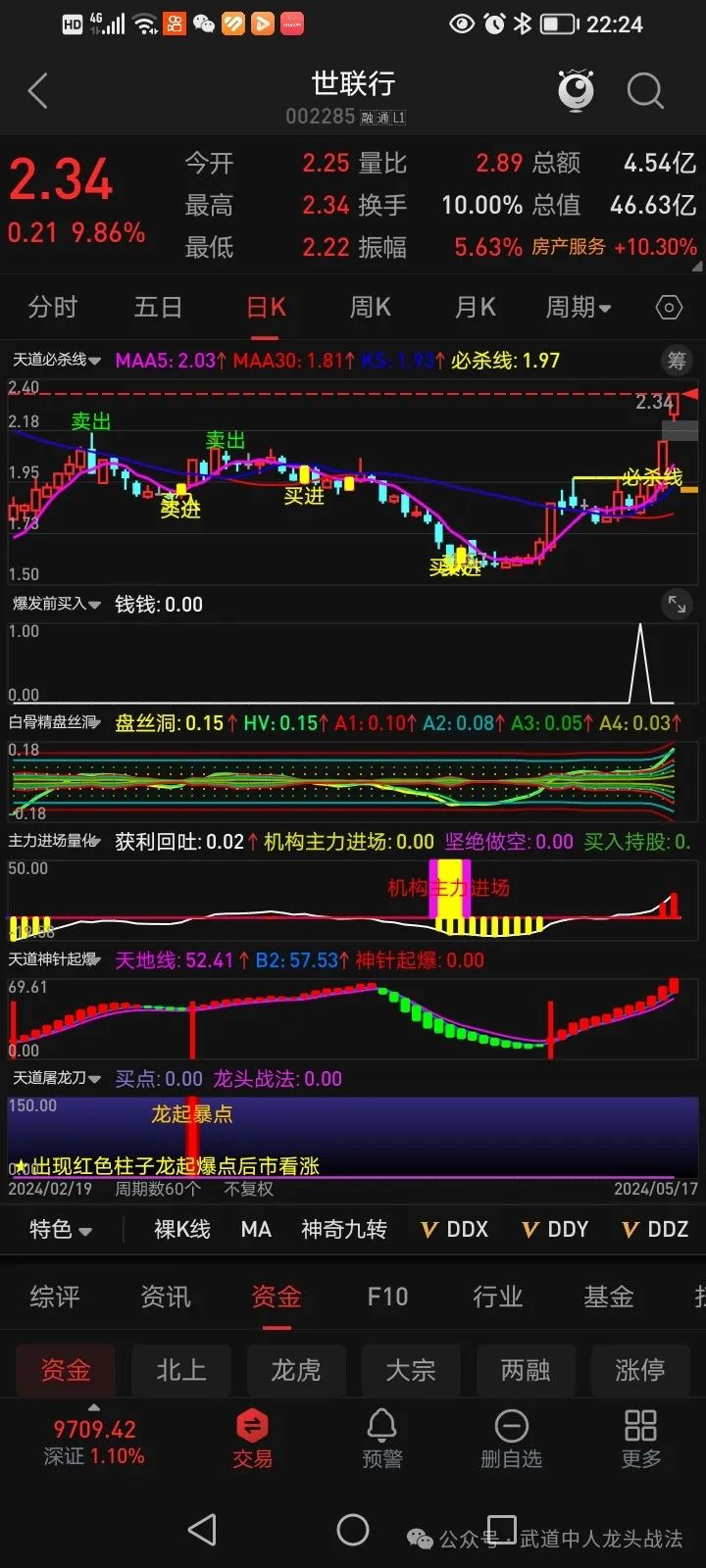This screenshot has height=1568, width=706.
Task: Choose the 神奇九转 indicator
Action: click(343, 1229)
